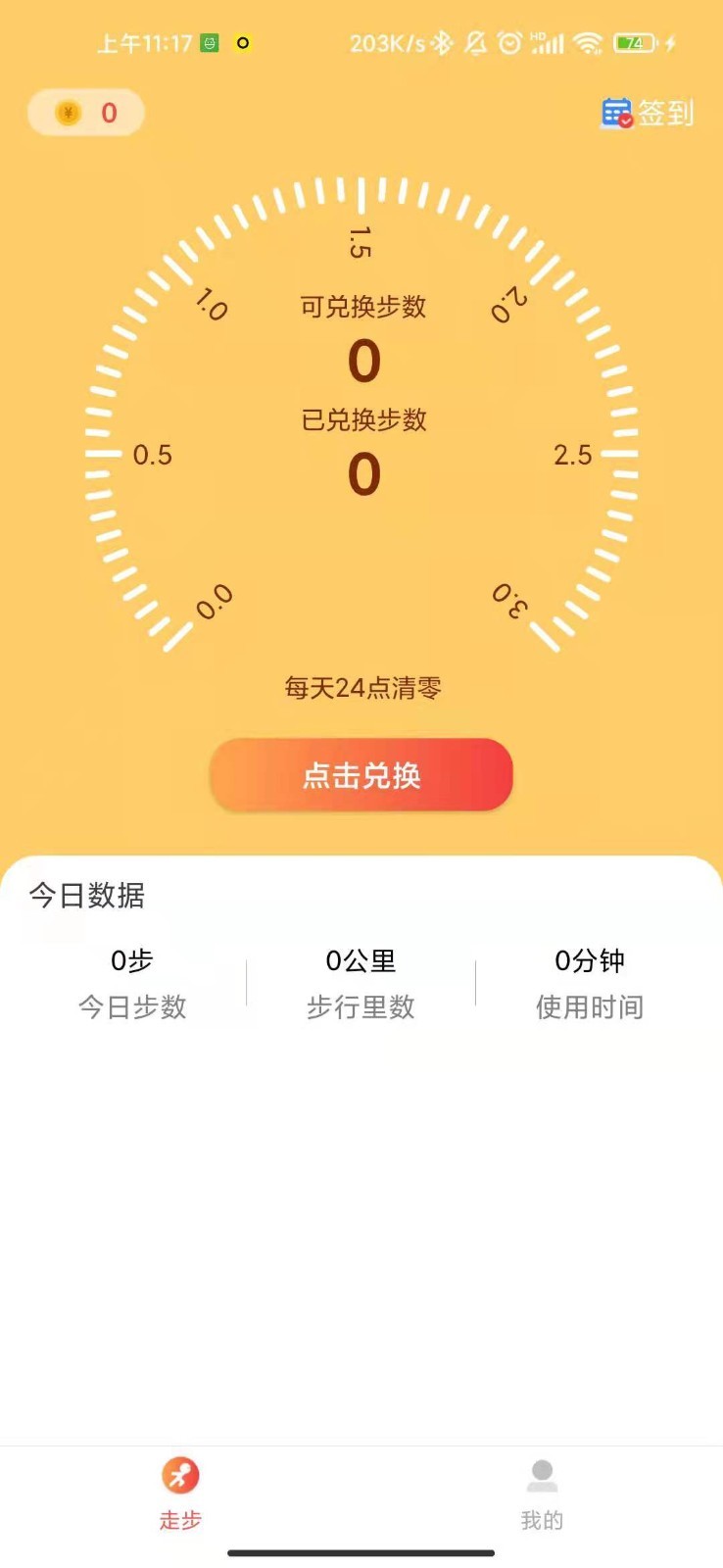The image size is (723, 1568).
Task: Tap the battery indicator showing 74
Action: tap(638, 43)
